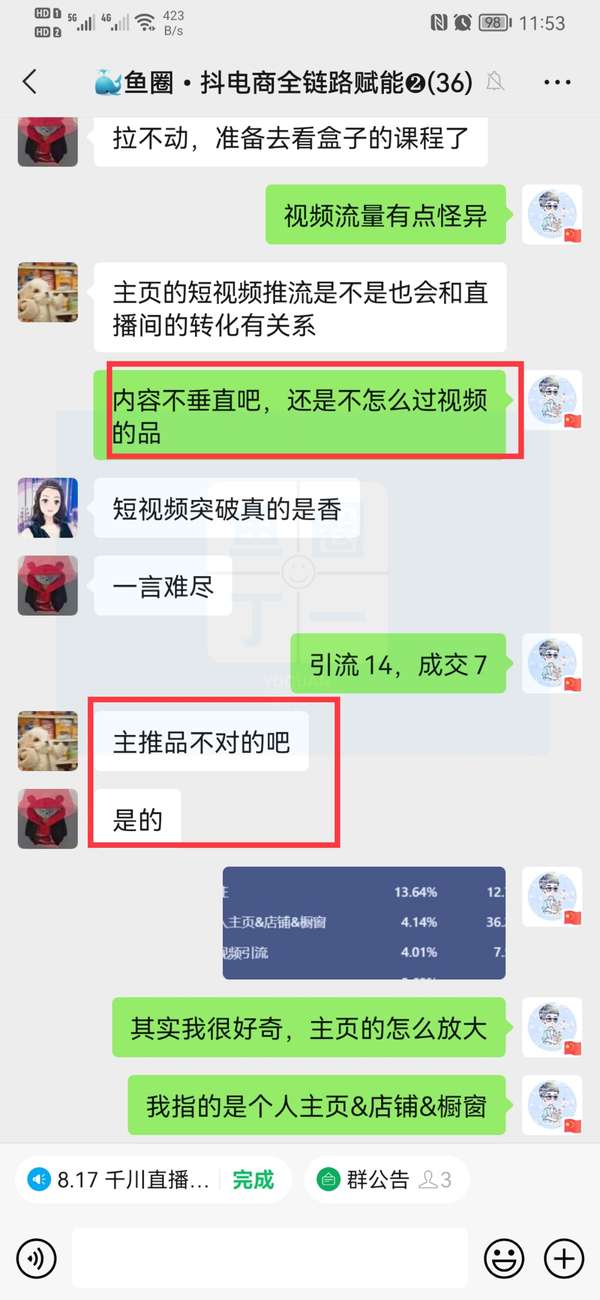The height and width of the screenshot is (1300, 600).
Task: Open the group chat overflow menu
Action: coord(556,82)
